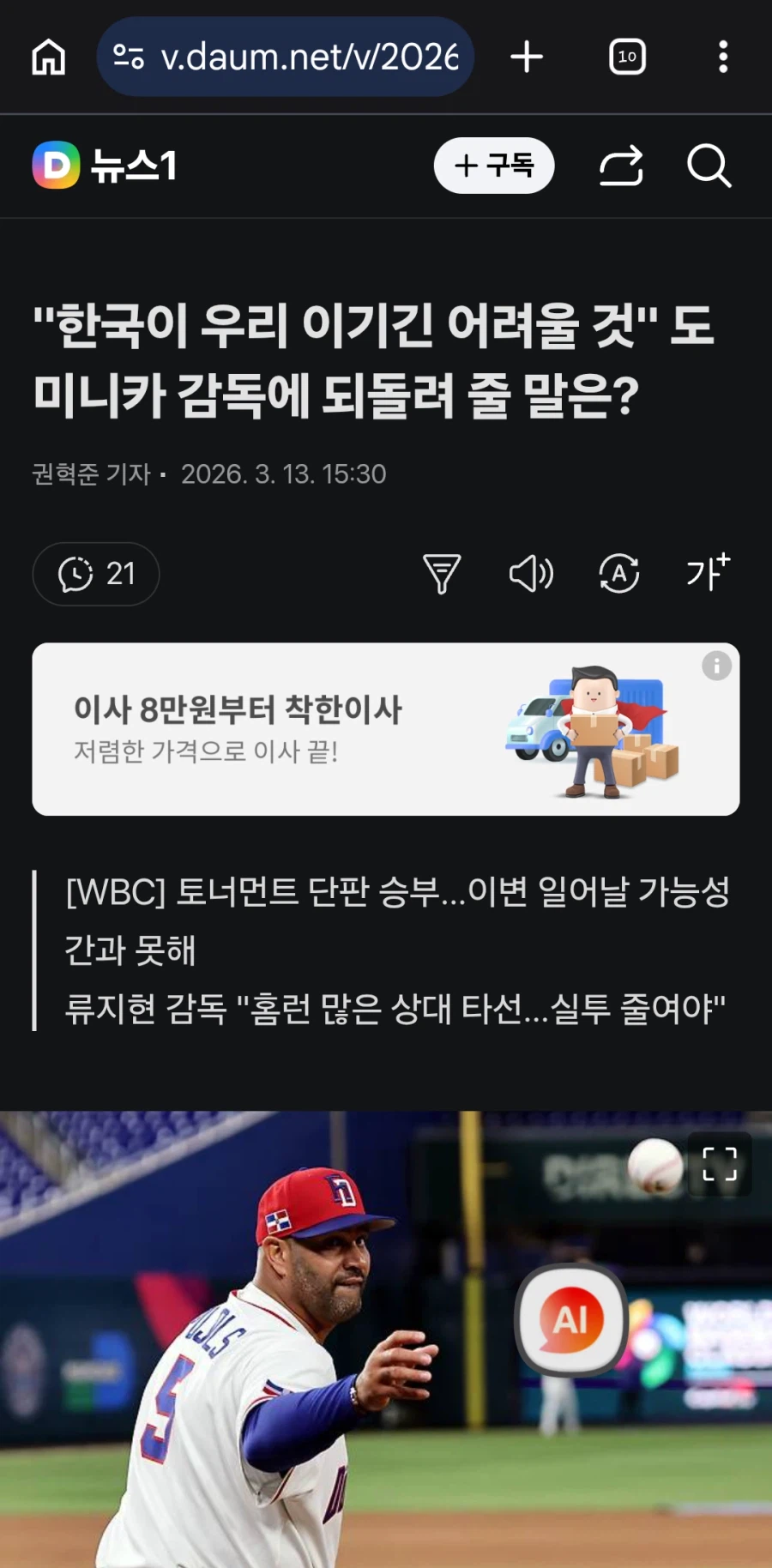Open the browser overflow menu
Viewport: 772px width, 1568px height.
(x=723, y=57)
